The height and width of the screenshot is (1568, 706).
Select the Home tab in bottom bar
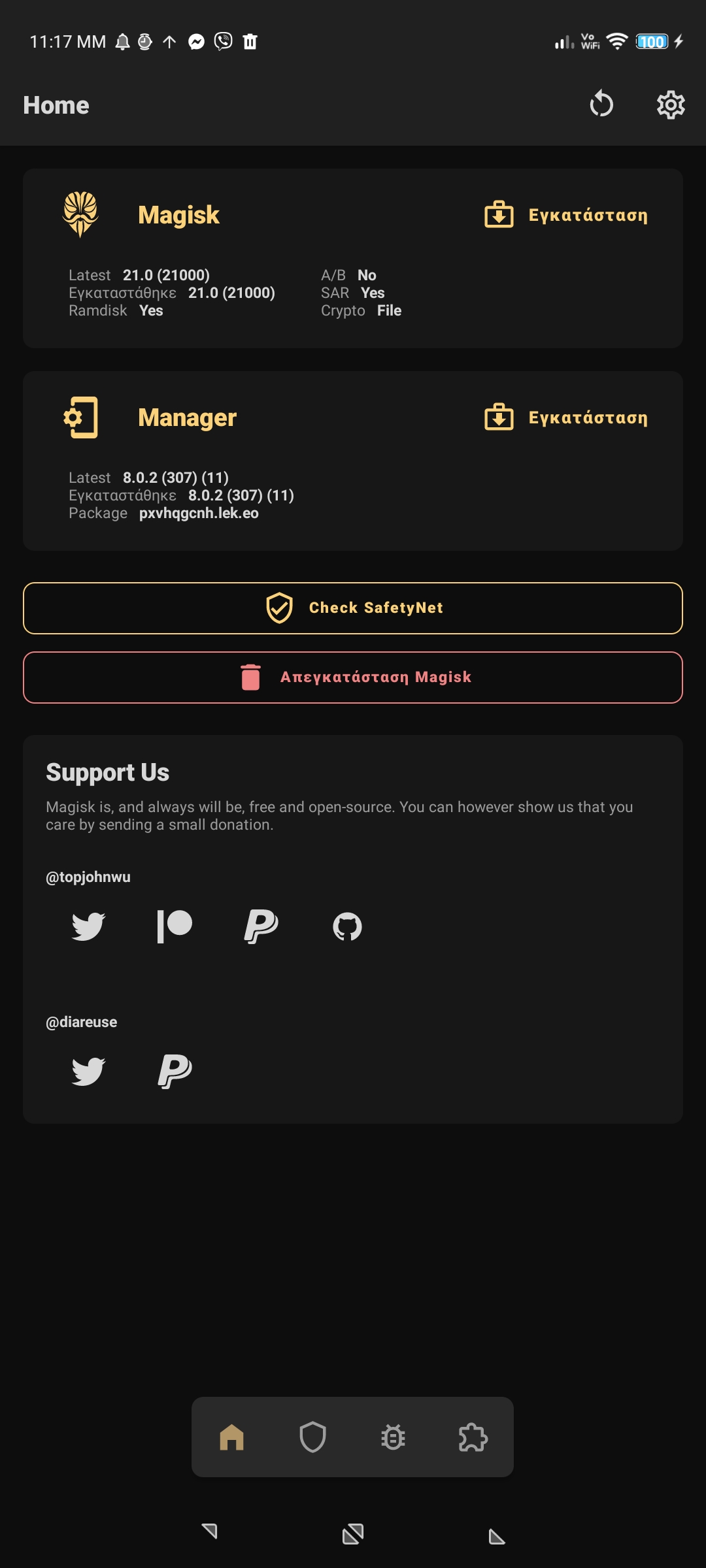[x=231, y=1437]
